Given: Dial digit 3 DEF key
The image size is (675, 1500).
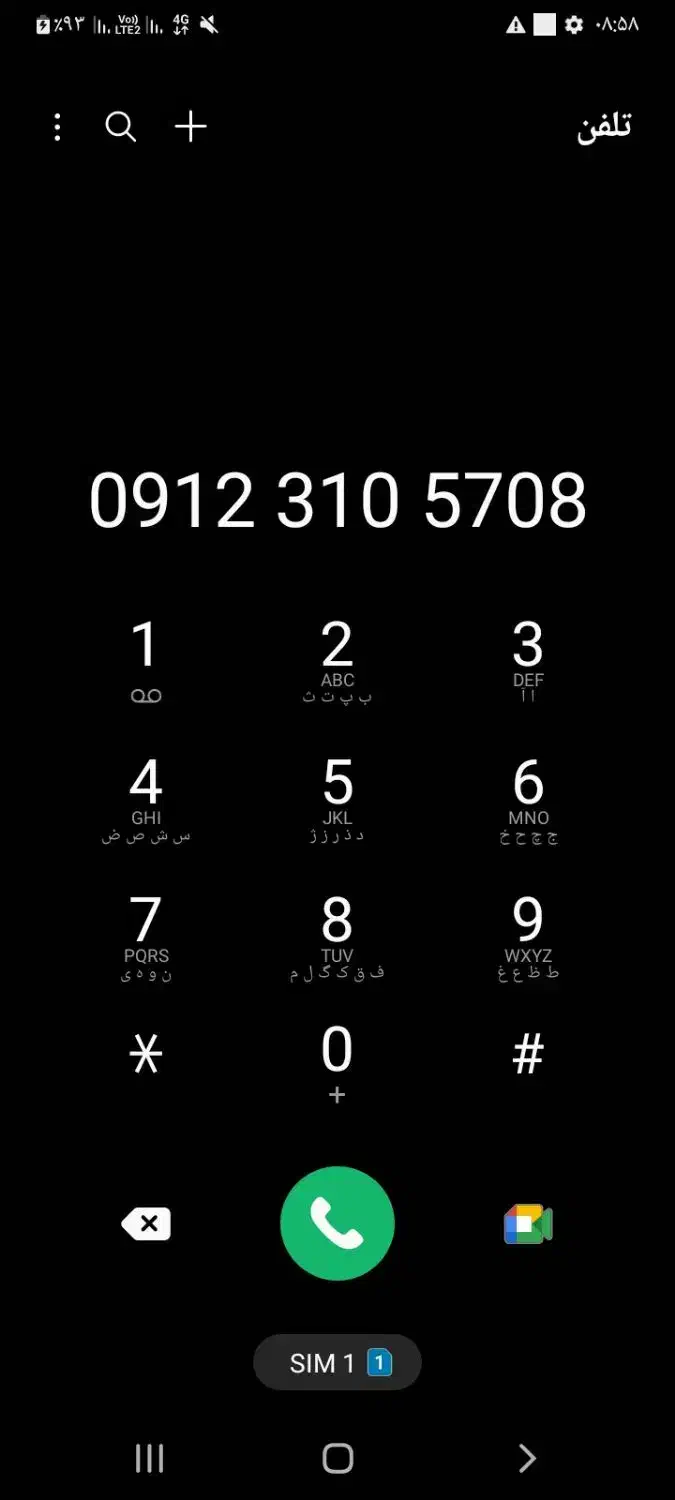Looking at the screenshot, I should [x=528, y=660].
